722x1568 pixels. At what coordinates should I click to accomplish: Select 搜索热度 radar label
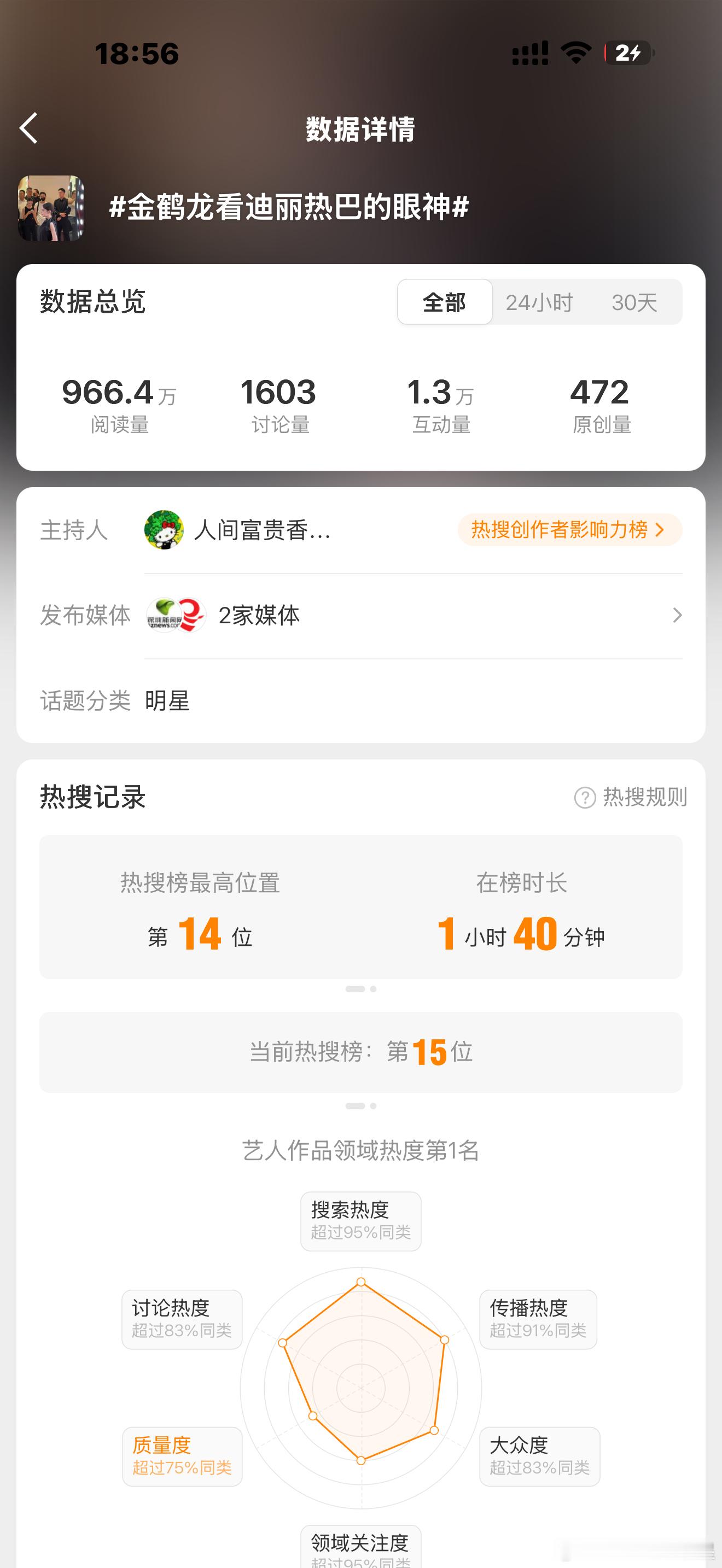(360, 1221)
